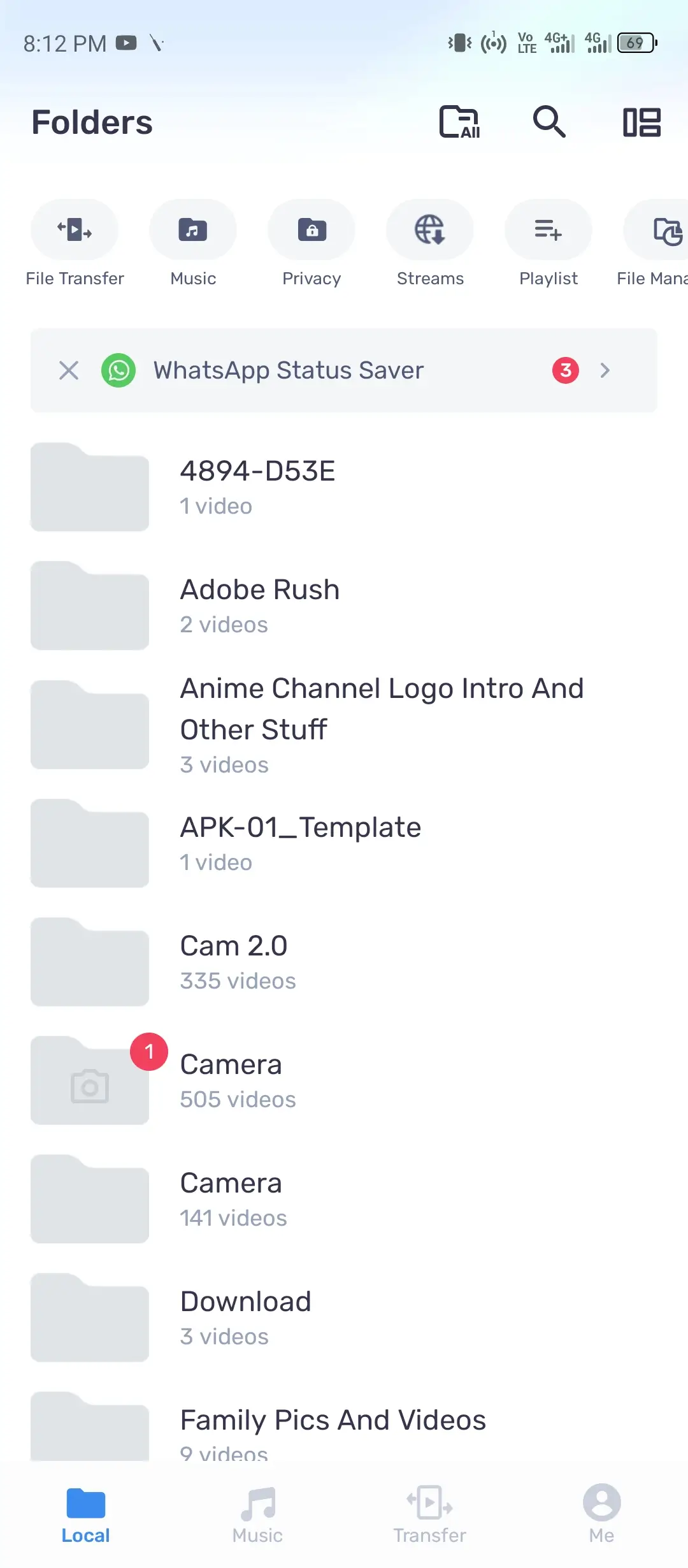Image resolution: width=688 pixels, height=1568 pixels.
Task: Dismiss the WhatsApp Status Saver banner
Action: pos(69,370)
